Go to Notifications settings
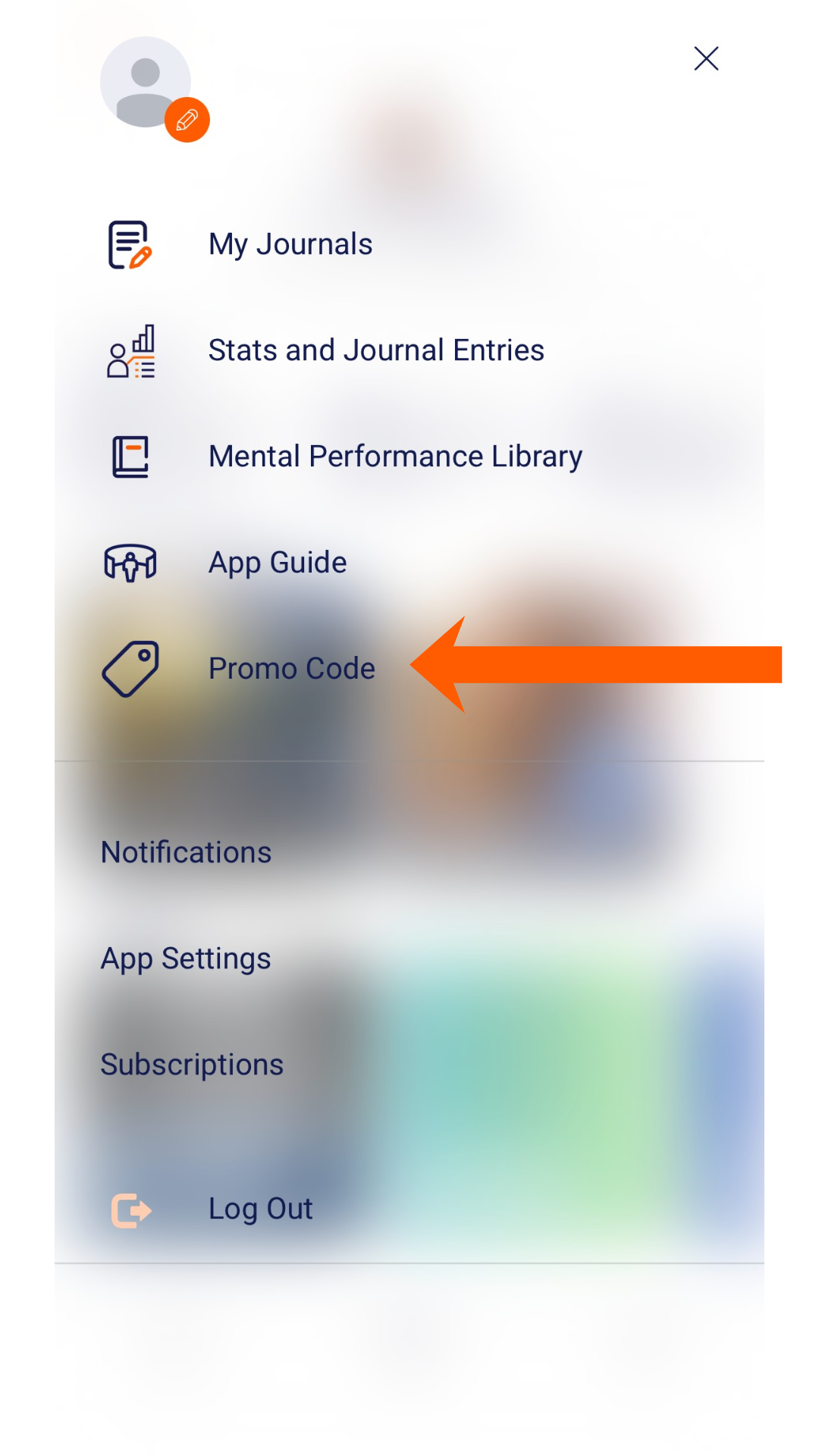 [x=187, y=852]
